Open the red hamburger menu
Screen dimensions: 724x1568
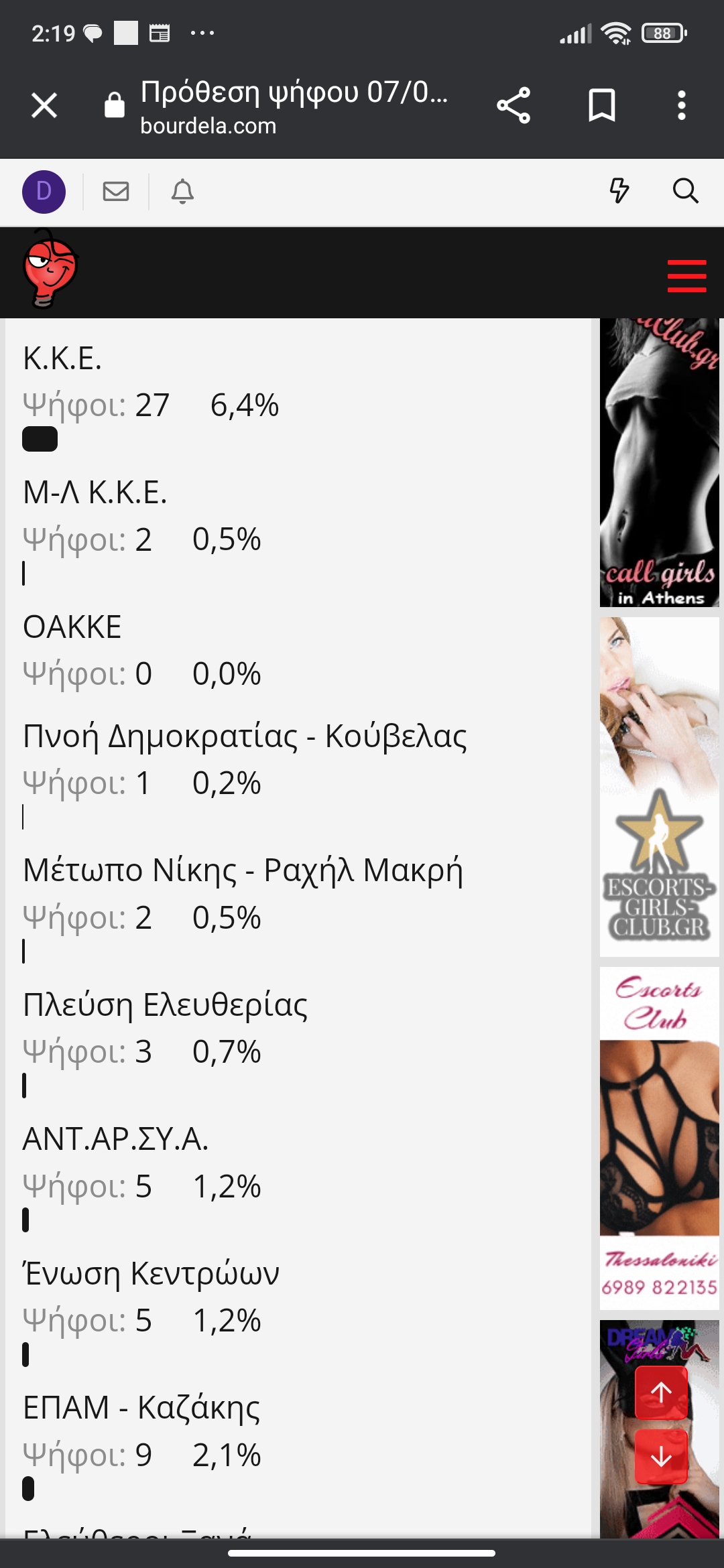click(x=686, y=276)
